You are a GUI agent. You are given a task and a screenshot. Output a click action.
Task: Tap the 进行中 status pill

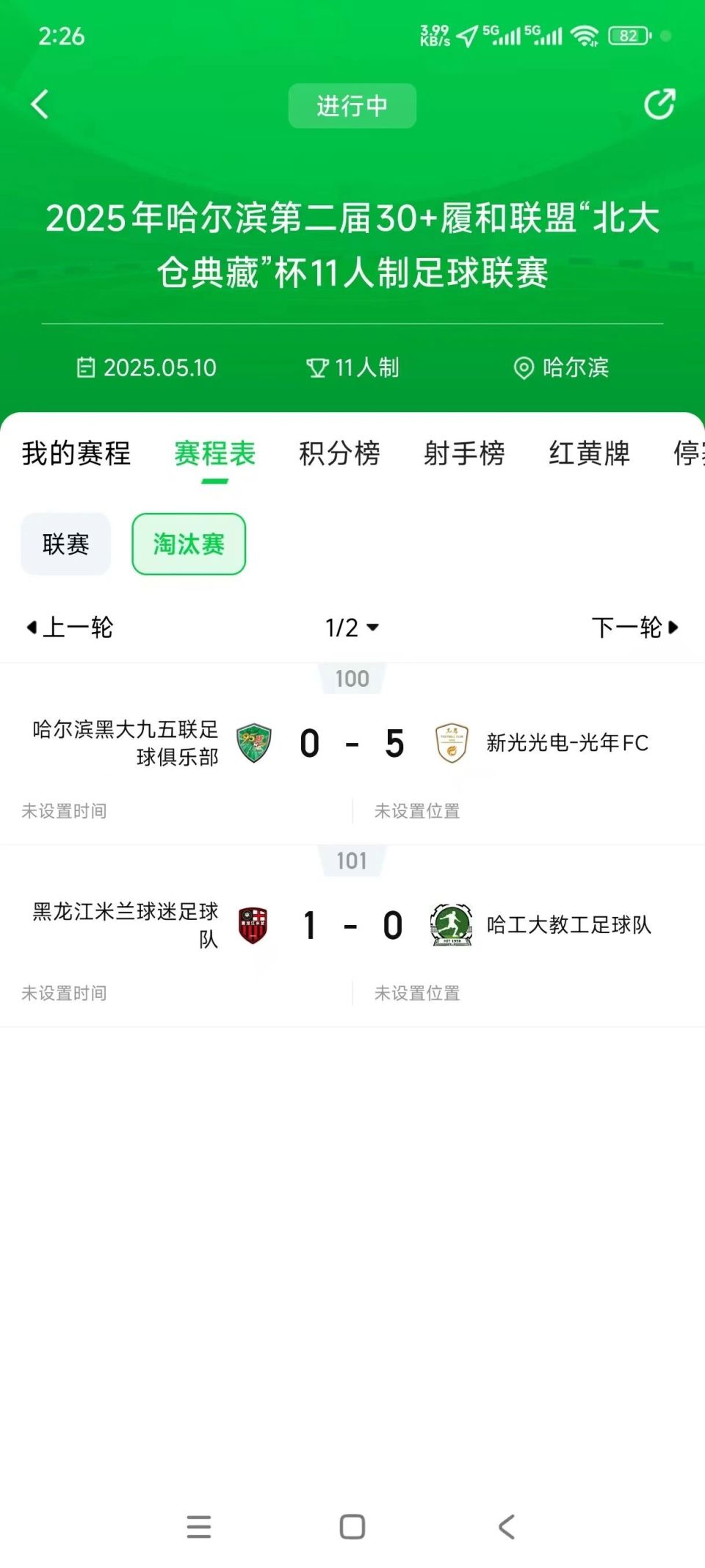pyautogui.click(x=352, y=106)
